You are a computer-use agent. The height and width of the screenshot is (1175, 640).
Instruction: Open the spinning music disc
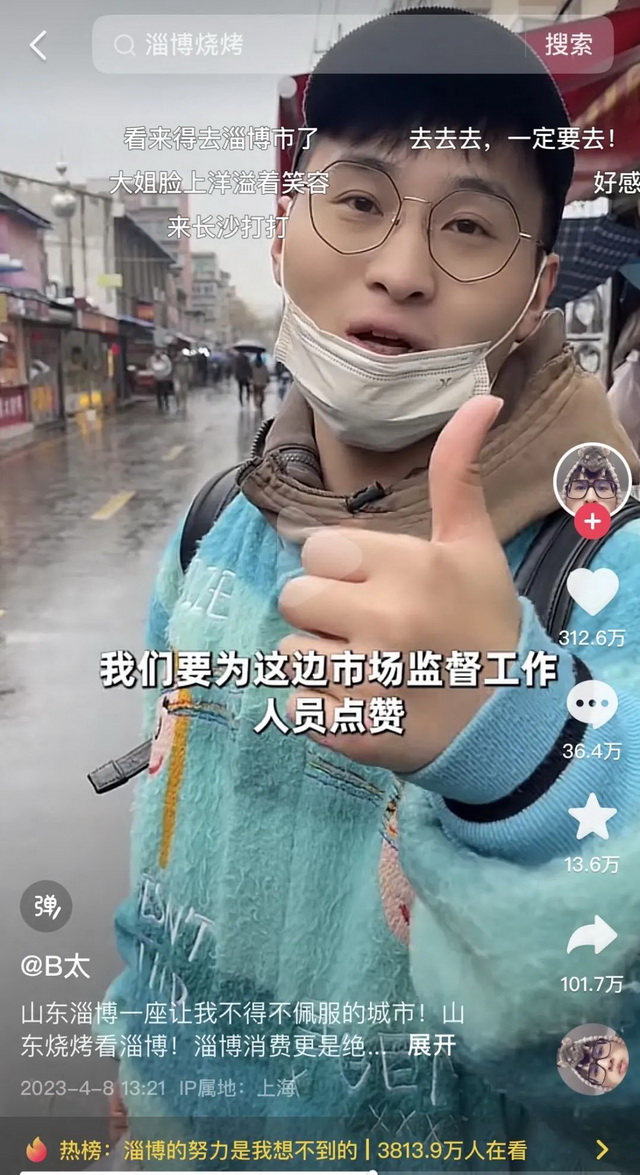(592, 1059)
